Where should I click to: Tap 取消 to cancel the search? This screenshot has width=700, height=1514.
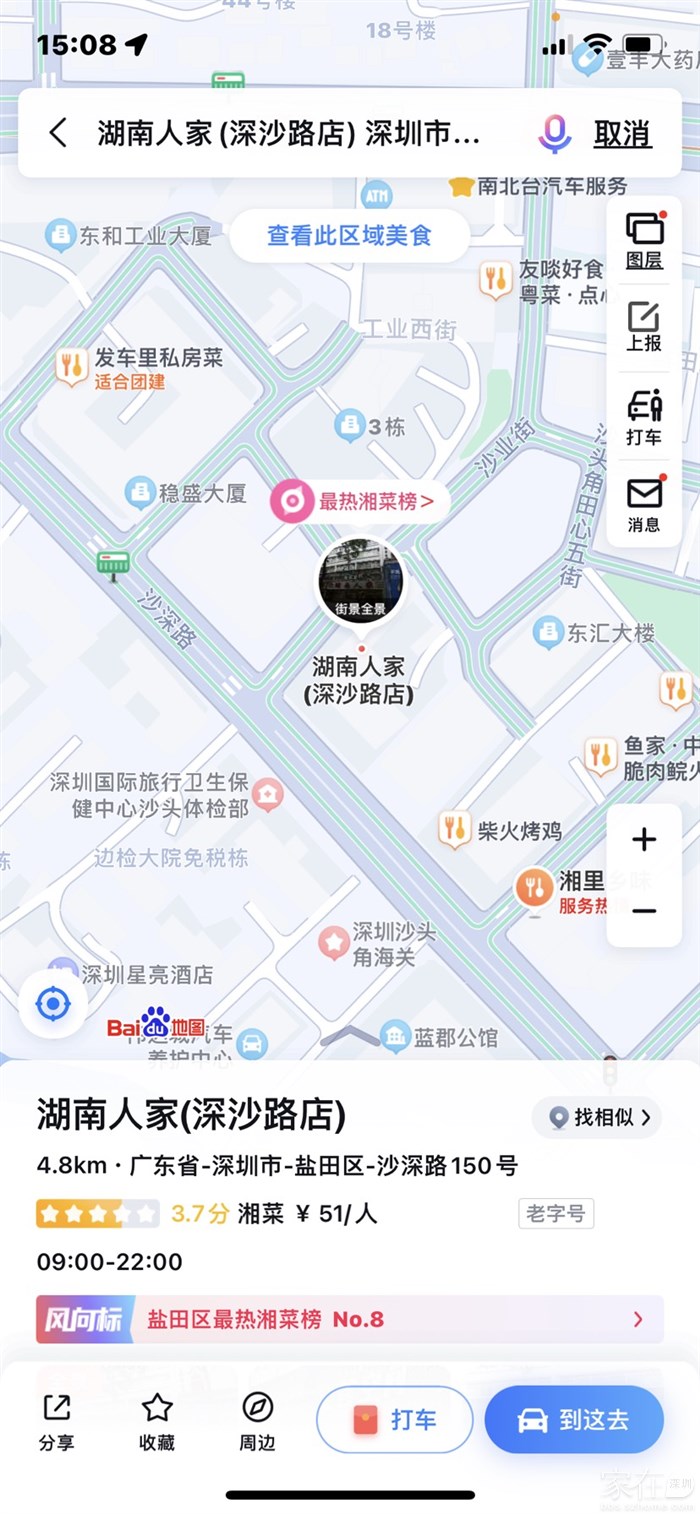[622, 134]
